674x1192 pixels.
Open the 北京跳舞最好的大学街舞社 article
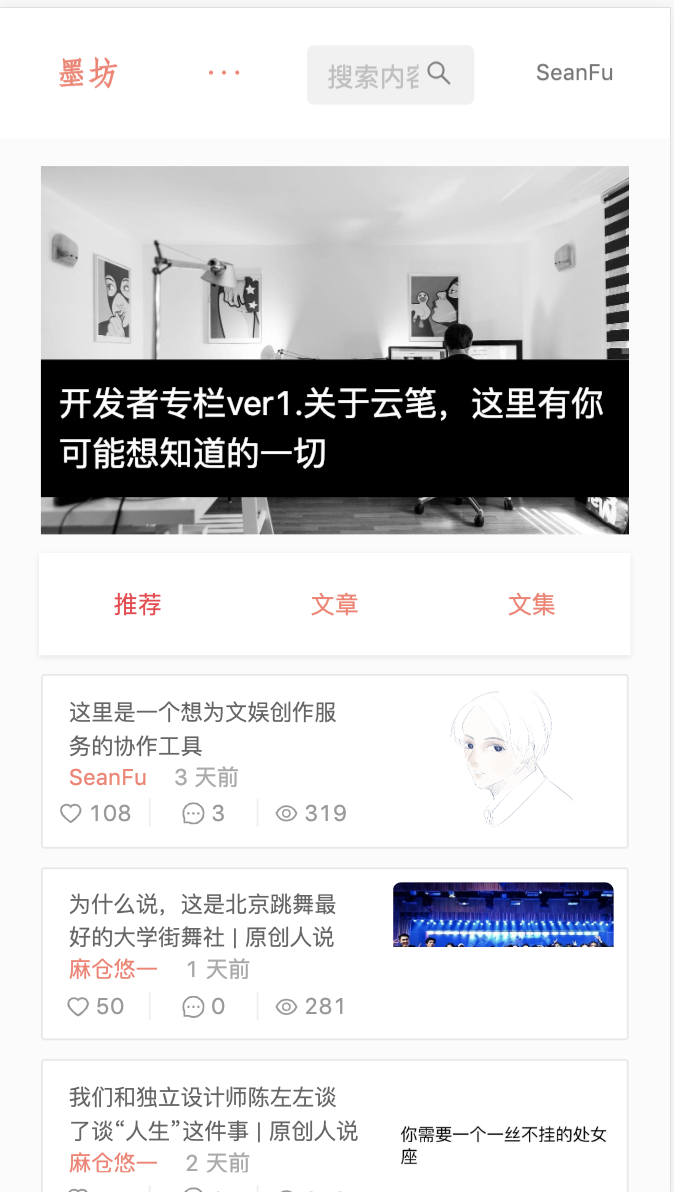(x=203, y=920)
